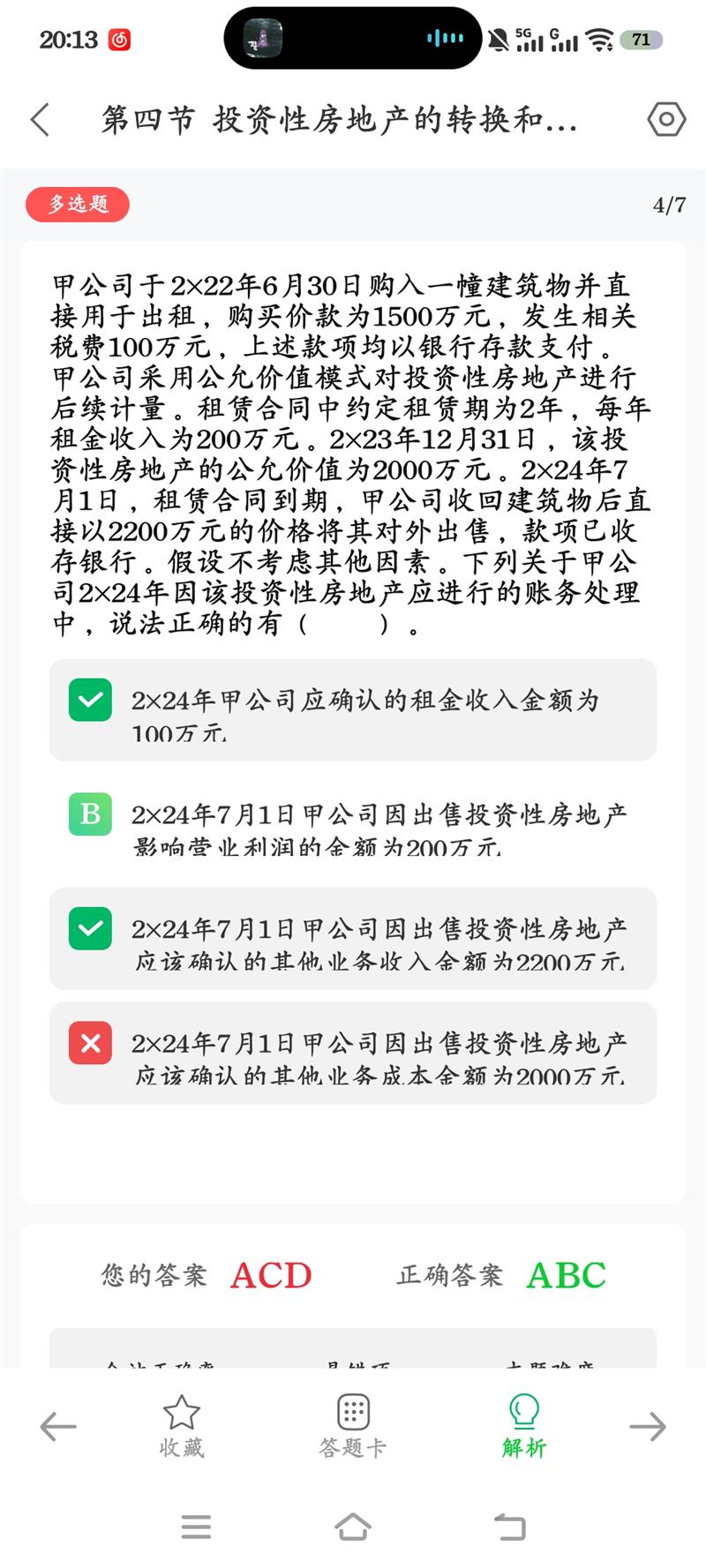
Task: Go back using the top-left arrow
Action: point(40,119)
